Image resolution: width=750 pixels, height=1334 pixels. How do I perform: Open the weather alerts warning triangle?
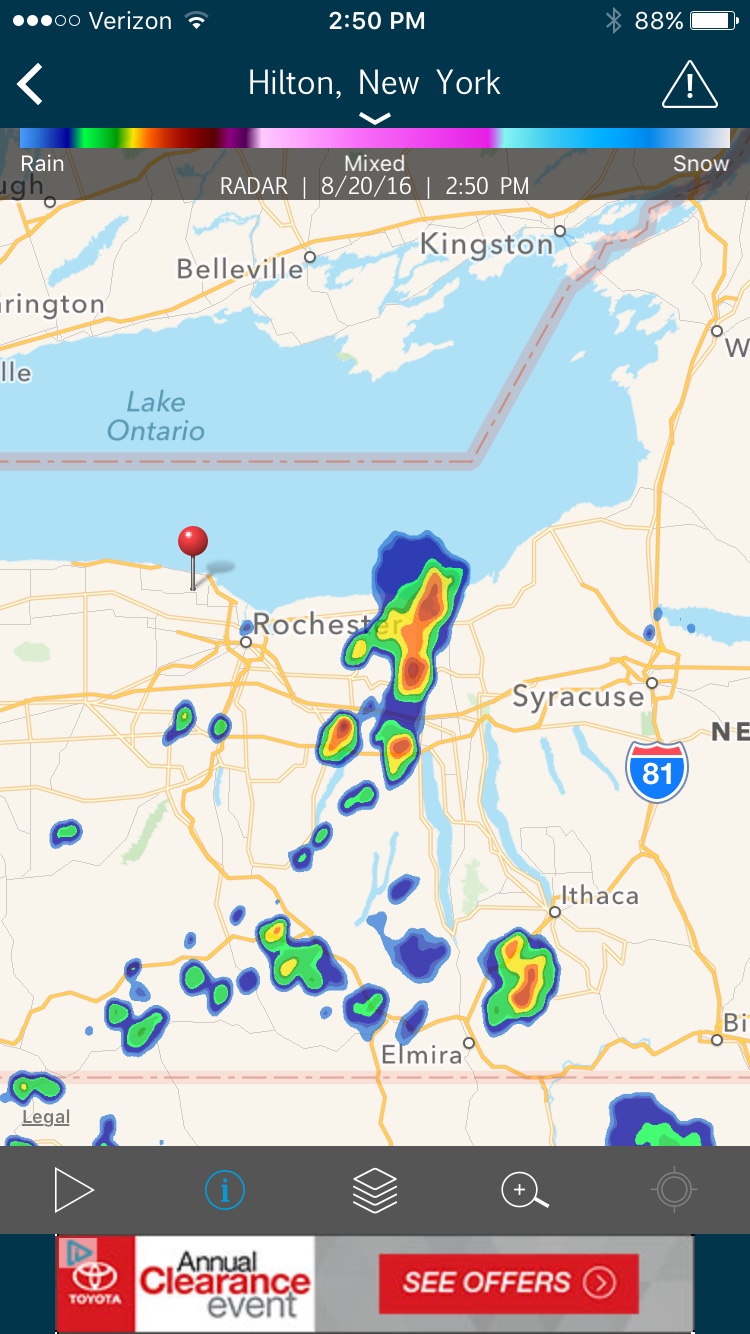(x=689, y=84)
